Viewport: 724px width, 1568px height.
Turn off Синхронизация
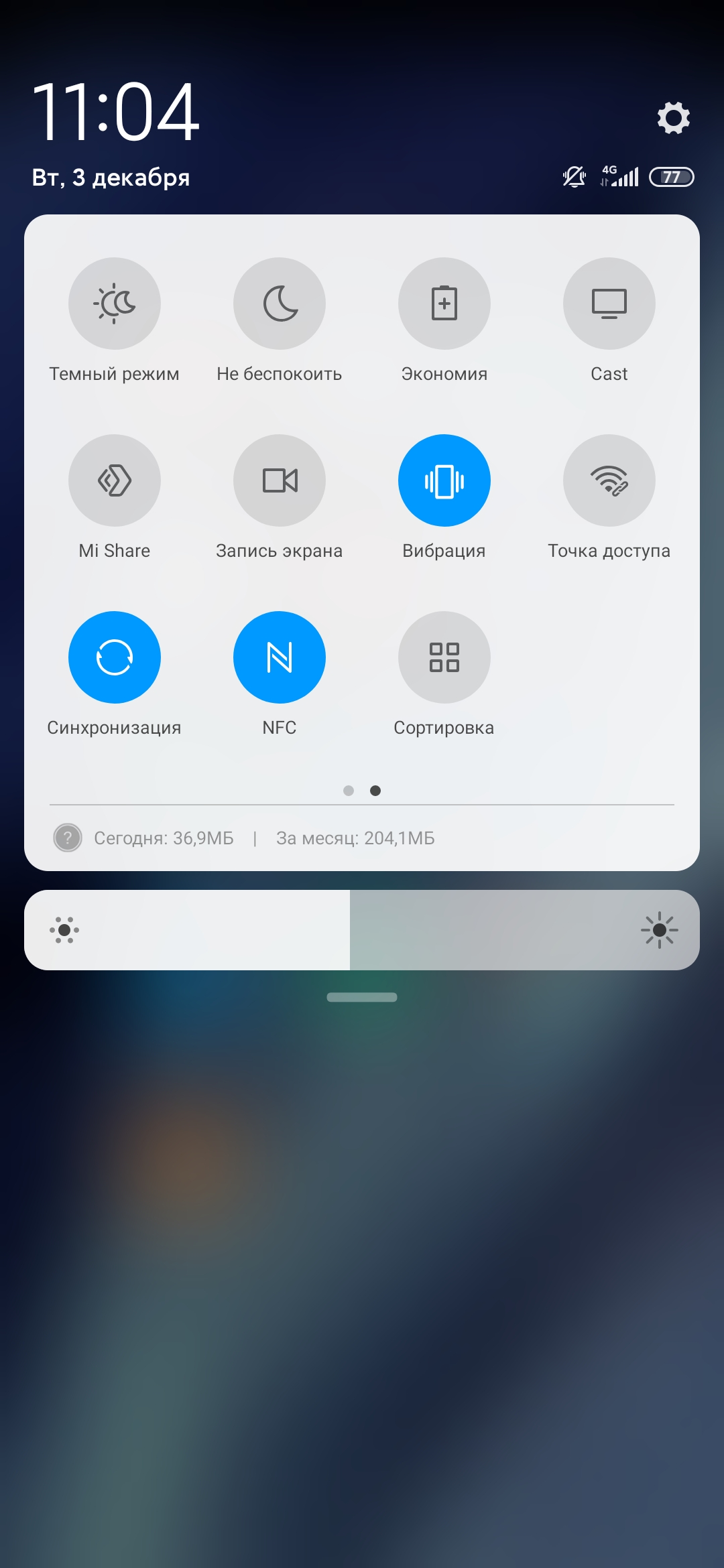(x=115, y=657)
